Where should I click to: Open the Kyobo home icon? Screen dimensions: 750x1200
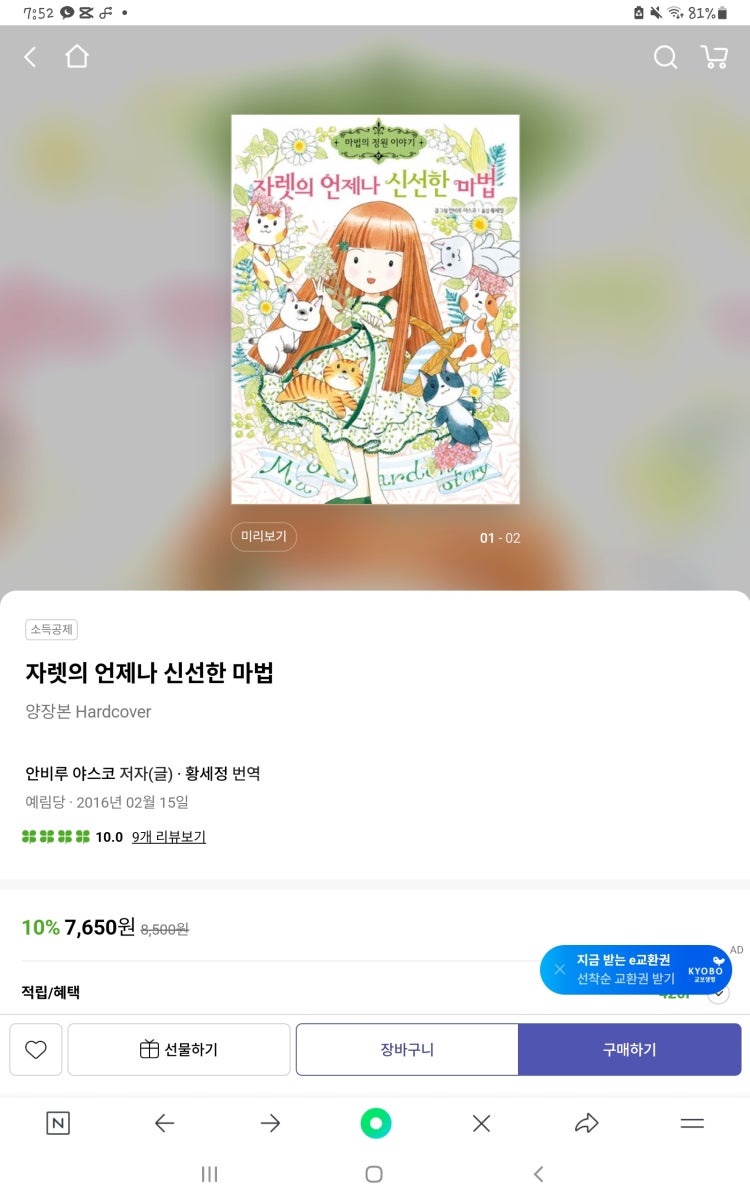[77, 57]
